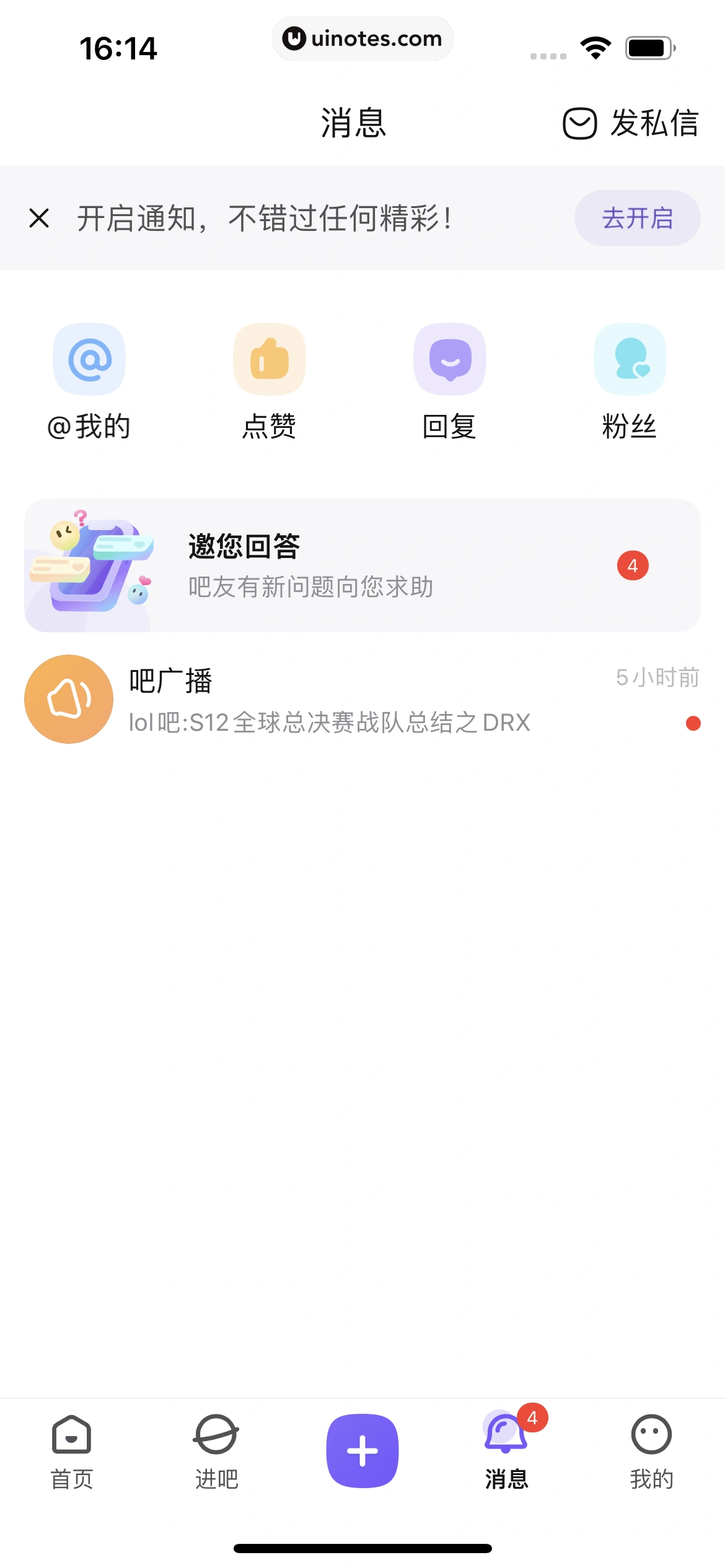Open the 邀您回答 card
Screen dimensions: 725x1568
(362, 565)
